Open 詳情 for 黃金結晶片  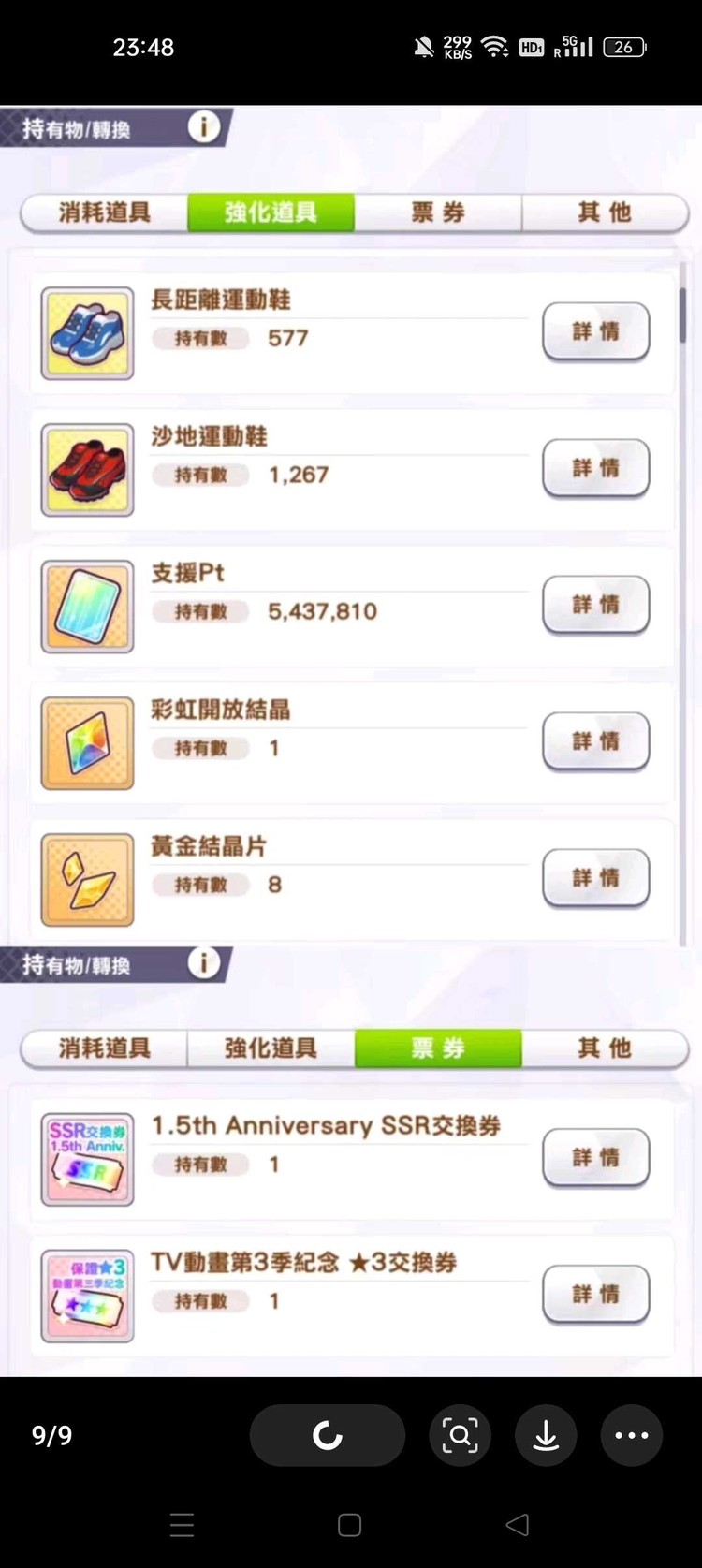pyautogui.click(x=595, y=878)
